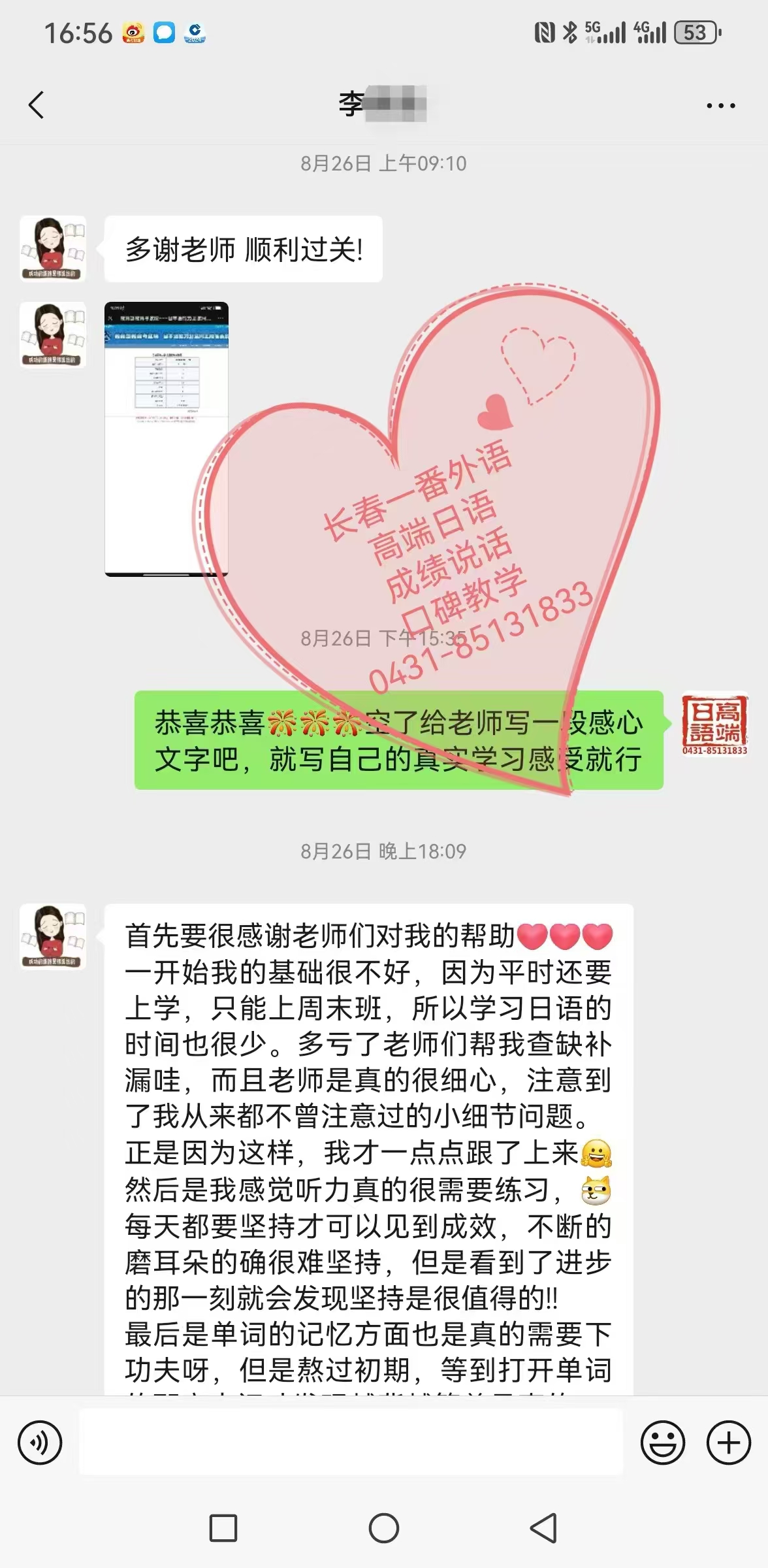Open the emoji sticker panel
The width and height of the screenshot is (768, 1568).
pos(662,1443)
